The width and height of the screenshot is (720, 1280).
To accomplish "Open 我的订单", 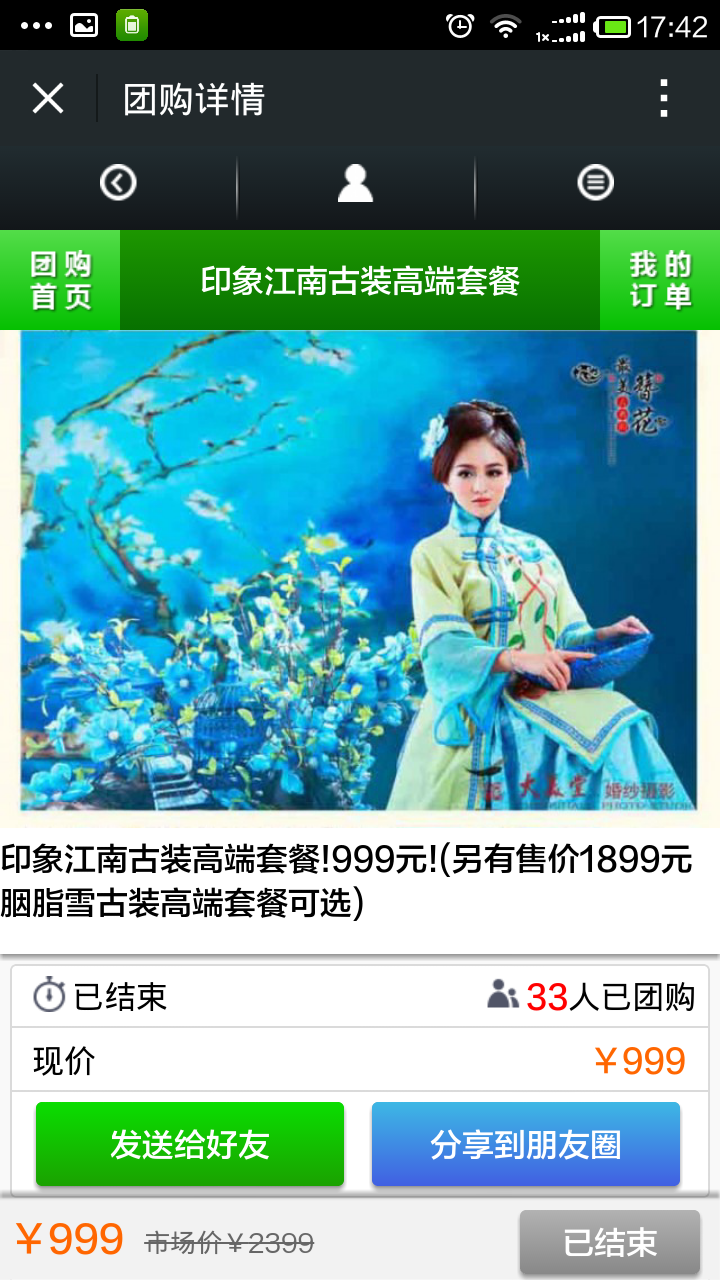I will [x=660, y=281].
